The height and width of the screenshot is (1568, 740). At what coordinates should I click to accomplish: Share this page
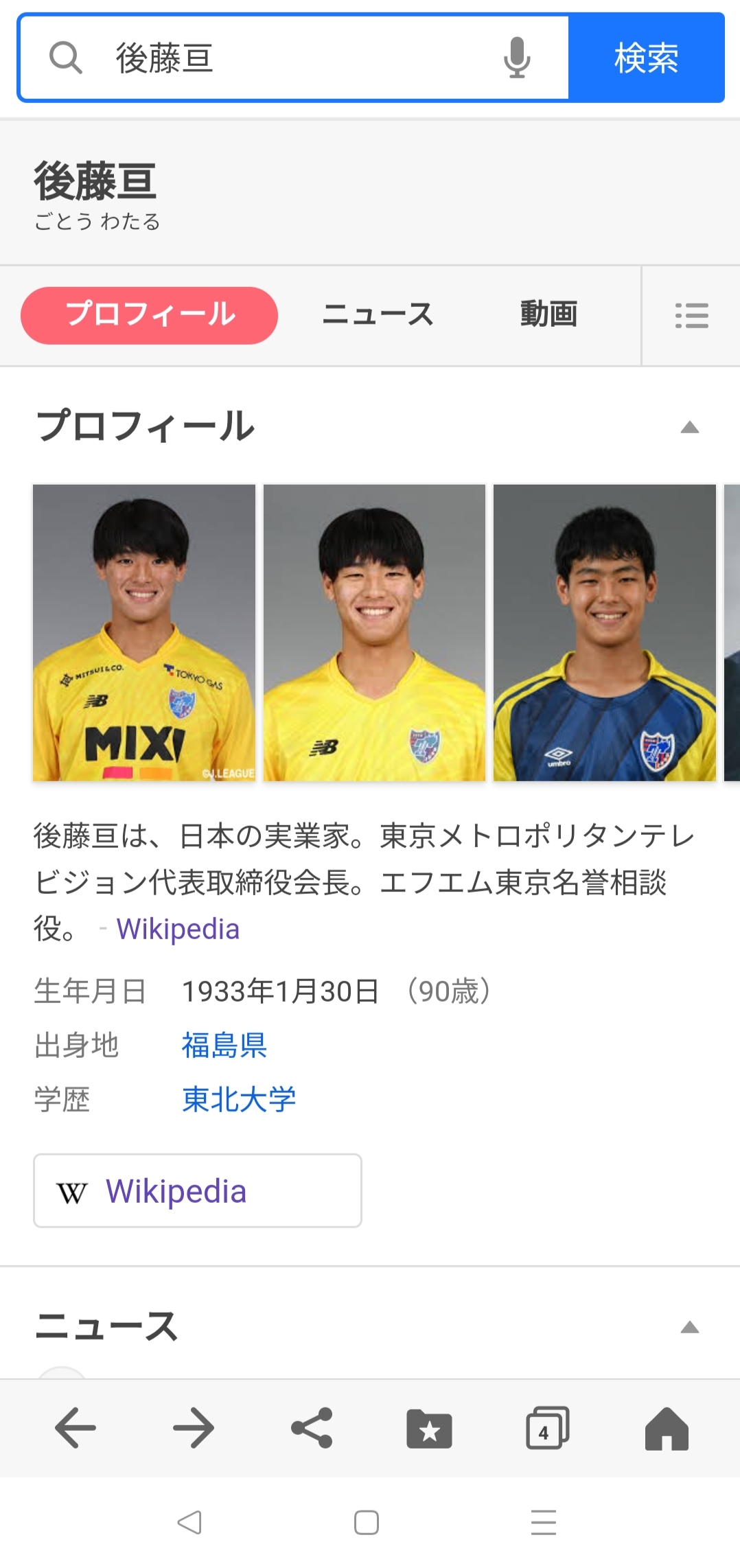coord(312,1428)
